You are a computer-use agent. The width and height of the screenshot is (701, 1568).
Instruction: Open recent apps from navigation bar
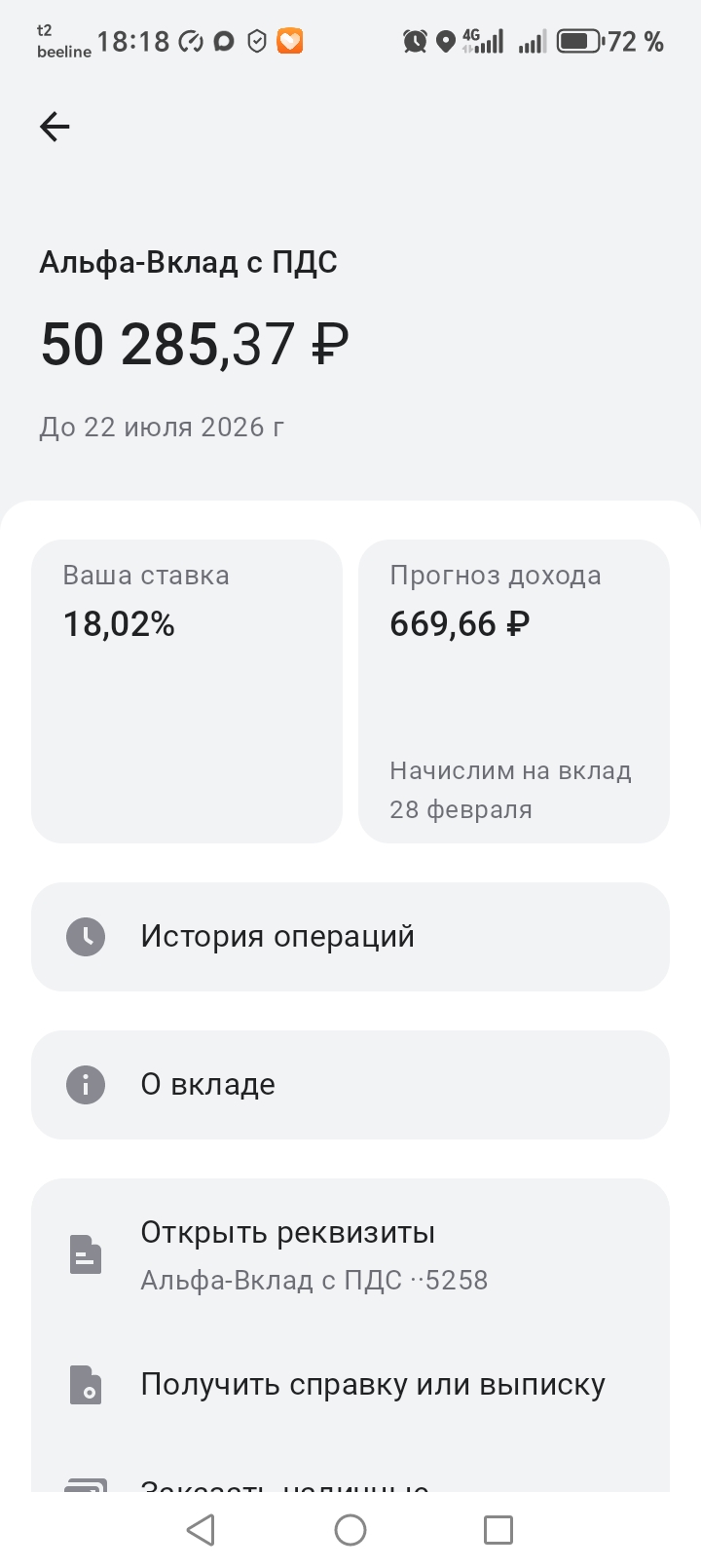(x=498, y=1530)
